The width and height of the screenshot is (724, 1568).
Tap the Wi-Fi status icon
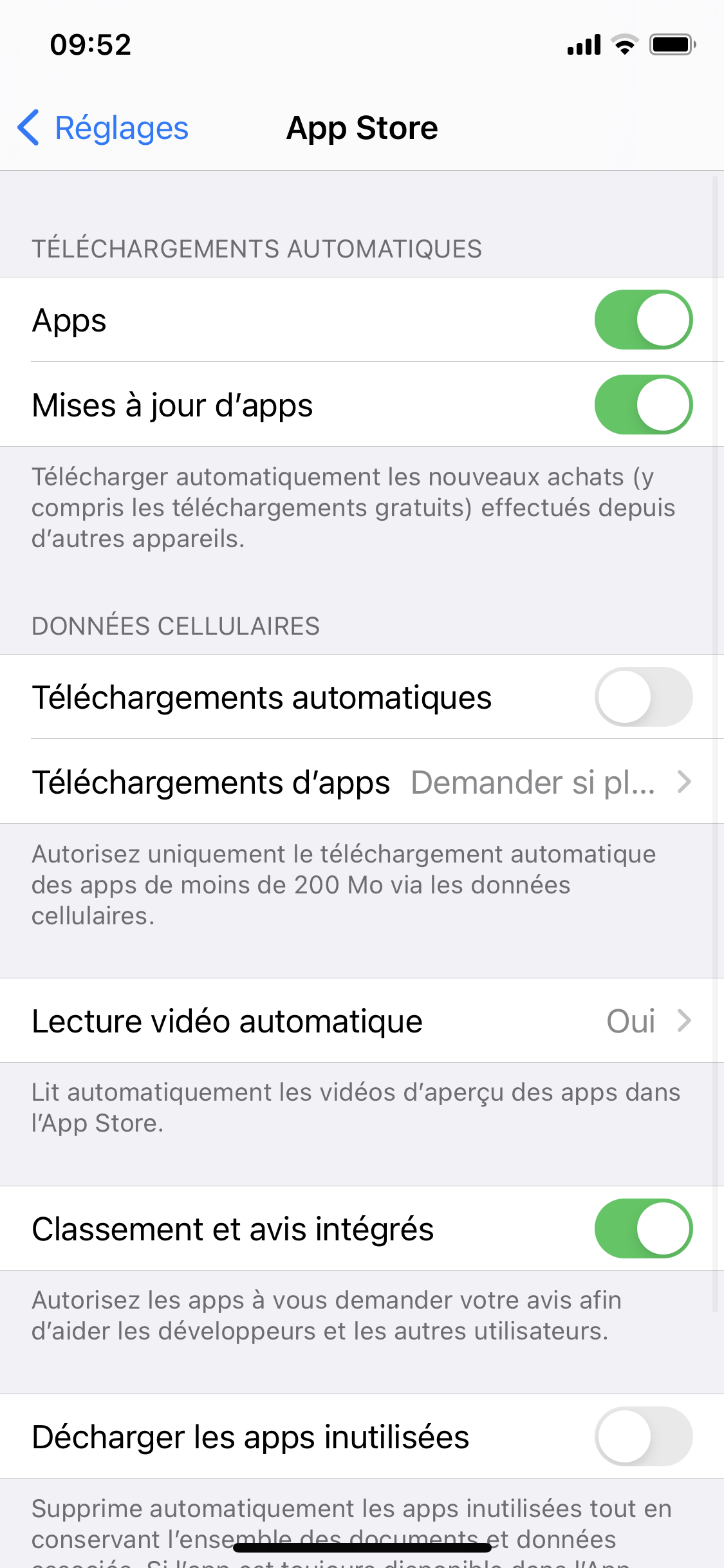pos(622,44)
